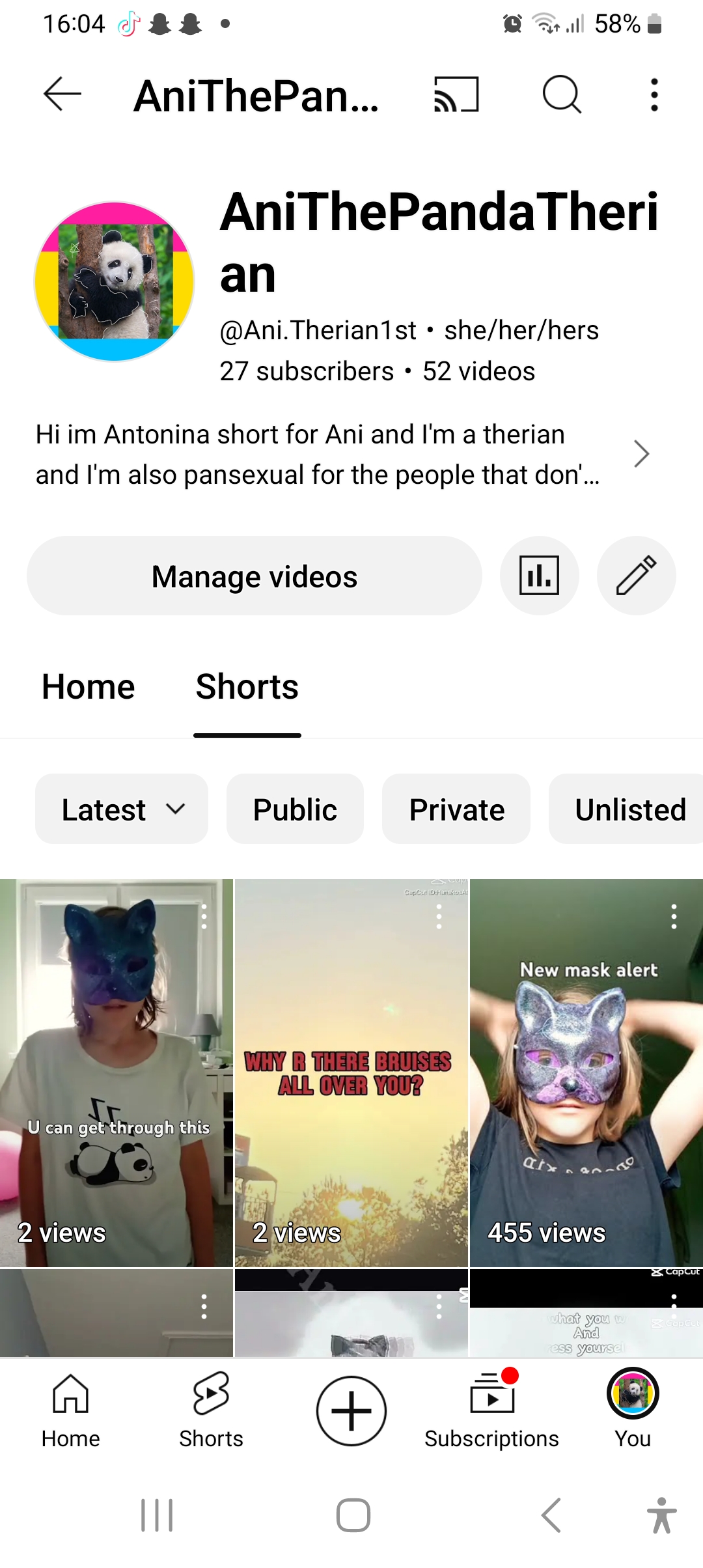Open the "Why R there bruises" short
The image size is (703, 1568).
[x=351, y=1074]
